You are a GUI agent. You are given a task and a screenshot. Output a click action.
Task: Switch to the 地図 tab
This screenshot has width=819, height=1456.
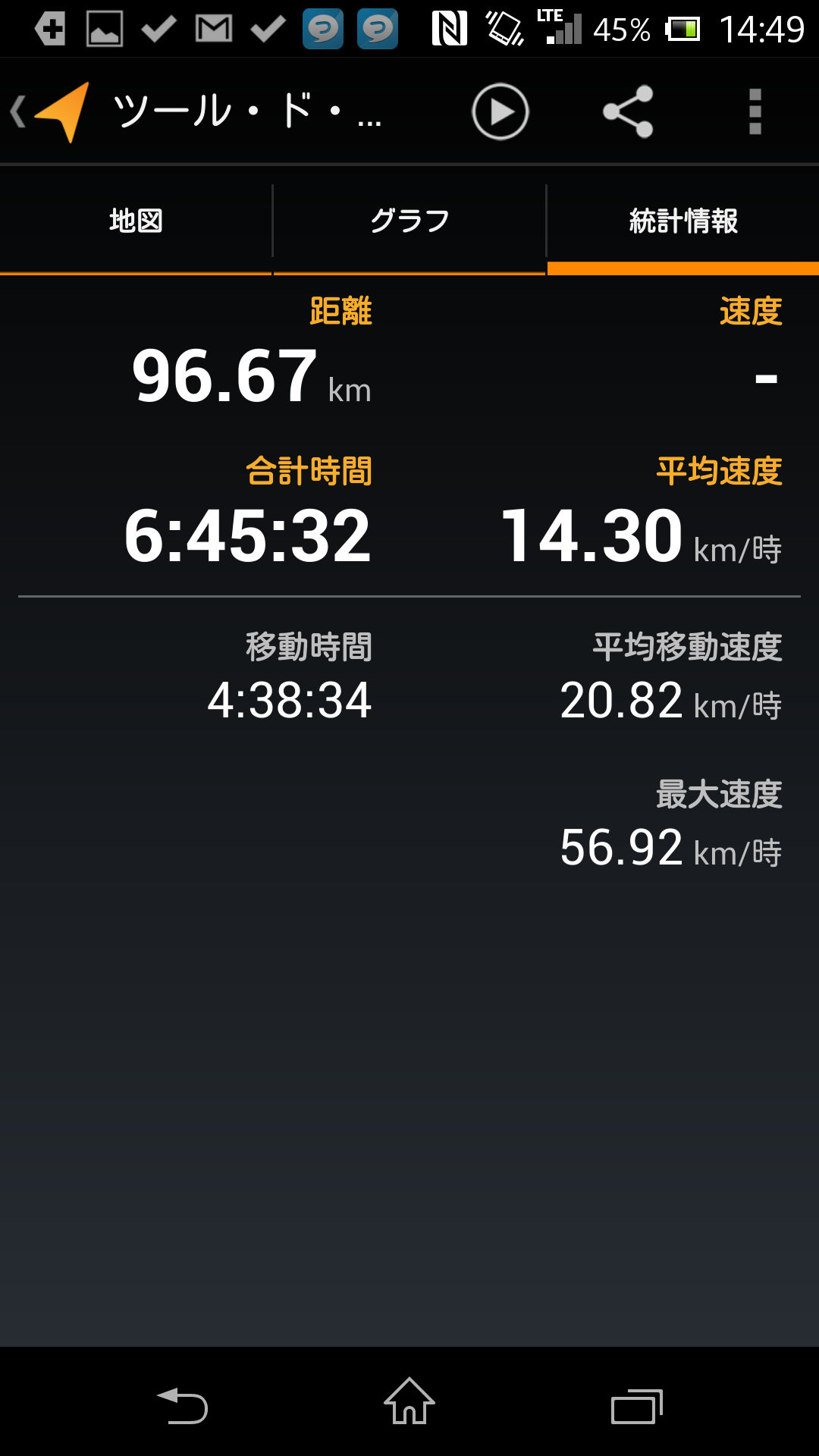click(136, 221)
